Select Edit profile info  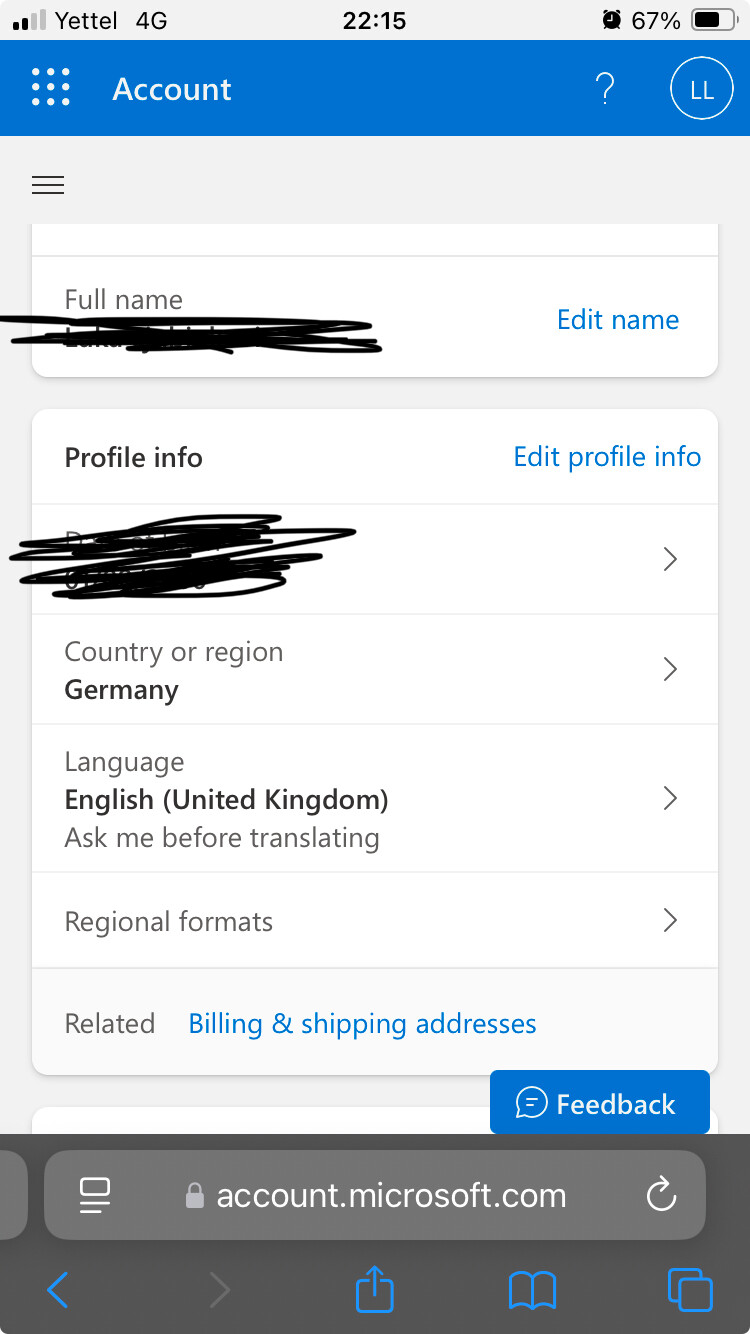click(x=607, y=457)
